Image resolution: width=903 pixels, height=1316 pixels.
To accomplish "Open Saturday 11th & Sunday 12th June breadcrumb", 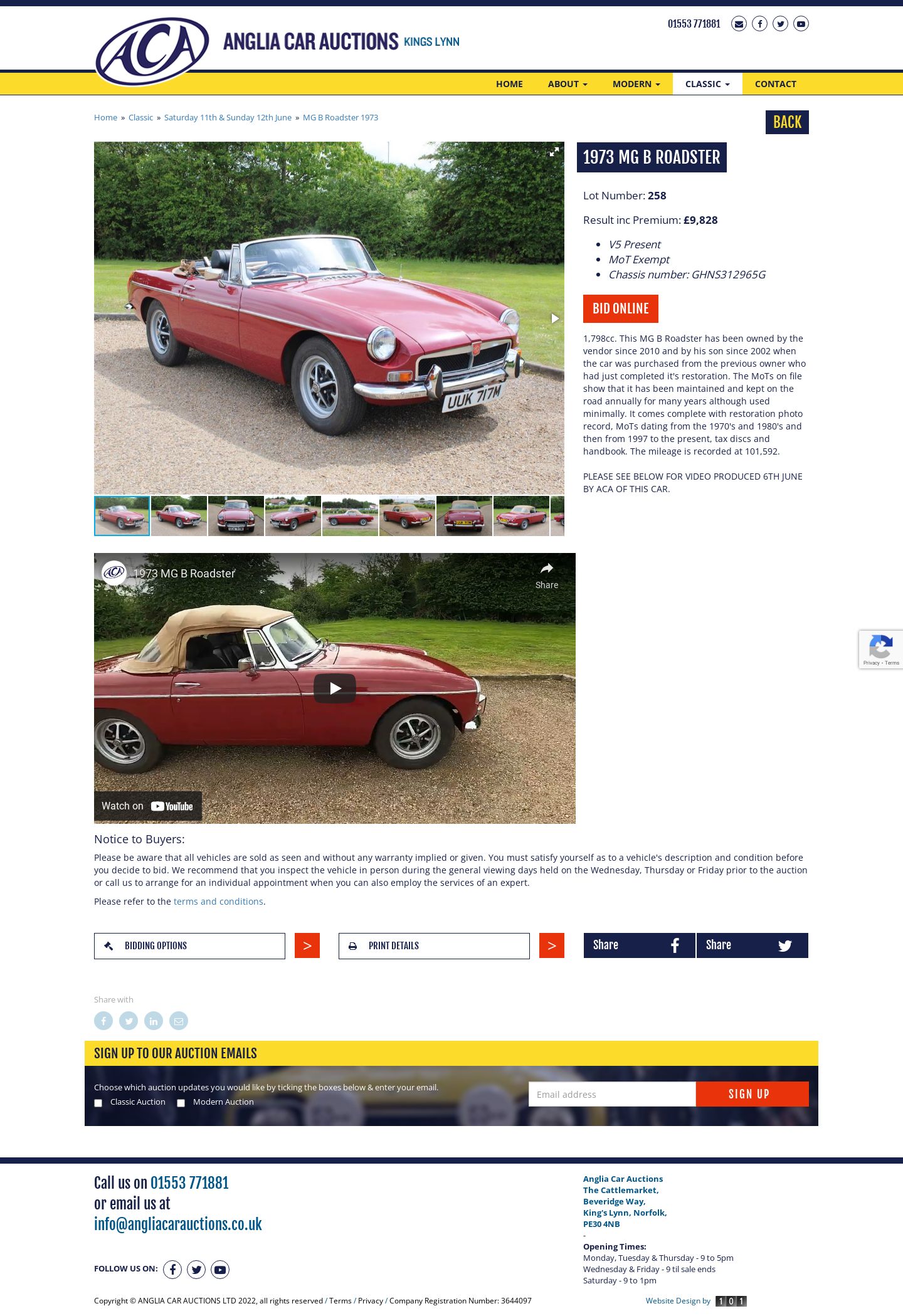I will (x=228, y=118).
